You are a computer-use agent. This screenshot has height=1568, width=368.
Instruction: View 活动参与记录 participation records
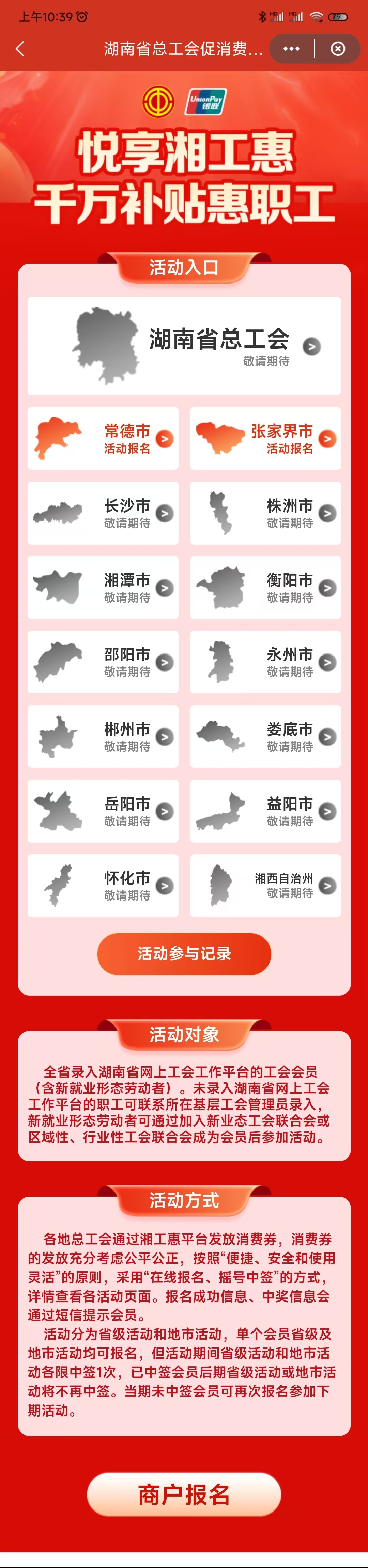(x=184, y=953)
